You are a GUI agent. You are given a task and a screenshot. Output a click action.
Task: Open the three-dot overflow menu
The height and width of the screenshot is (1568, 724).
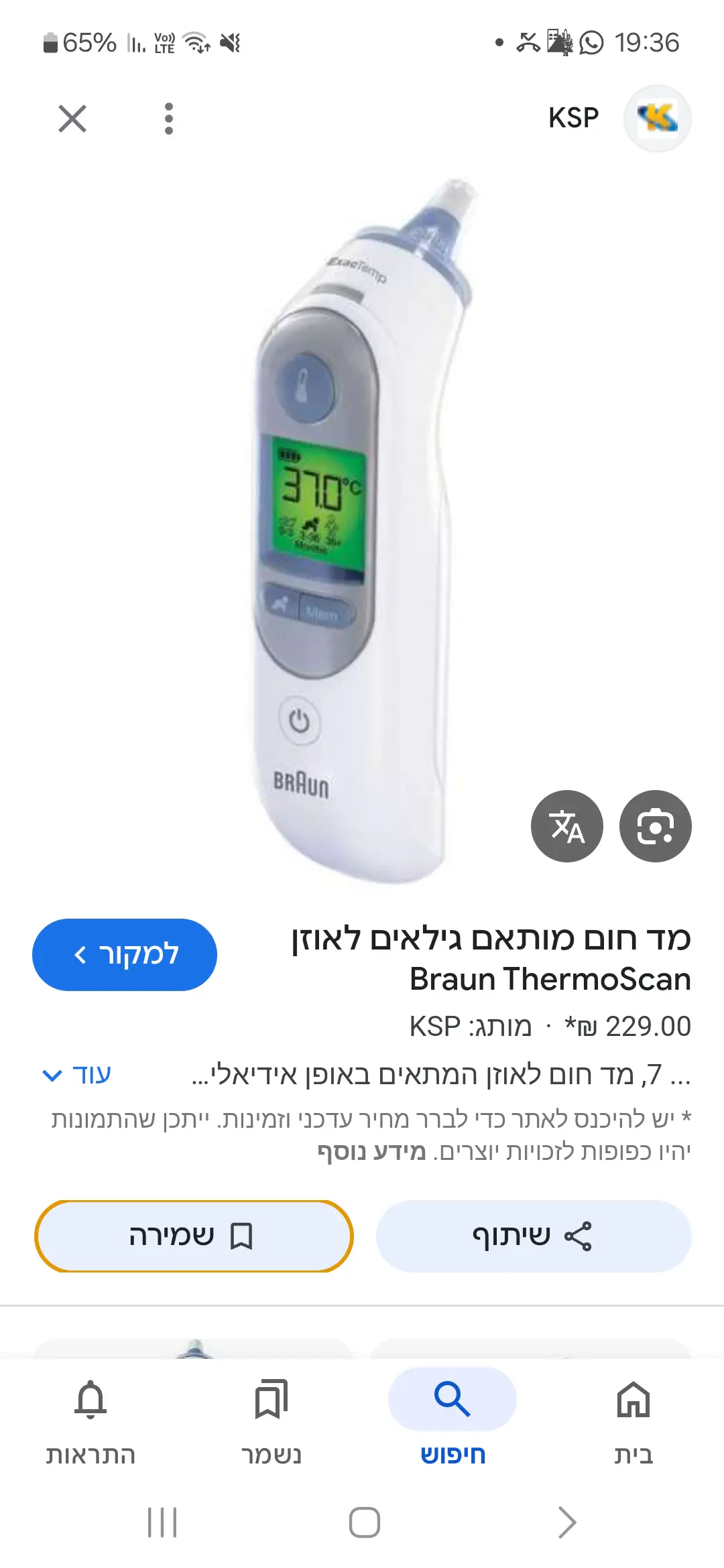coord(169,119)
